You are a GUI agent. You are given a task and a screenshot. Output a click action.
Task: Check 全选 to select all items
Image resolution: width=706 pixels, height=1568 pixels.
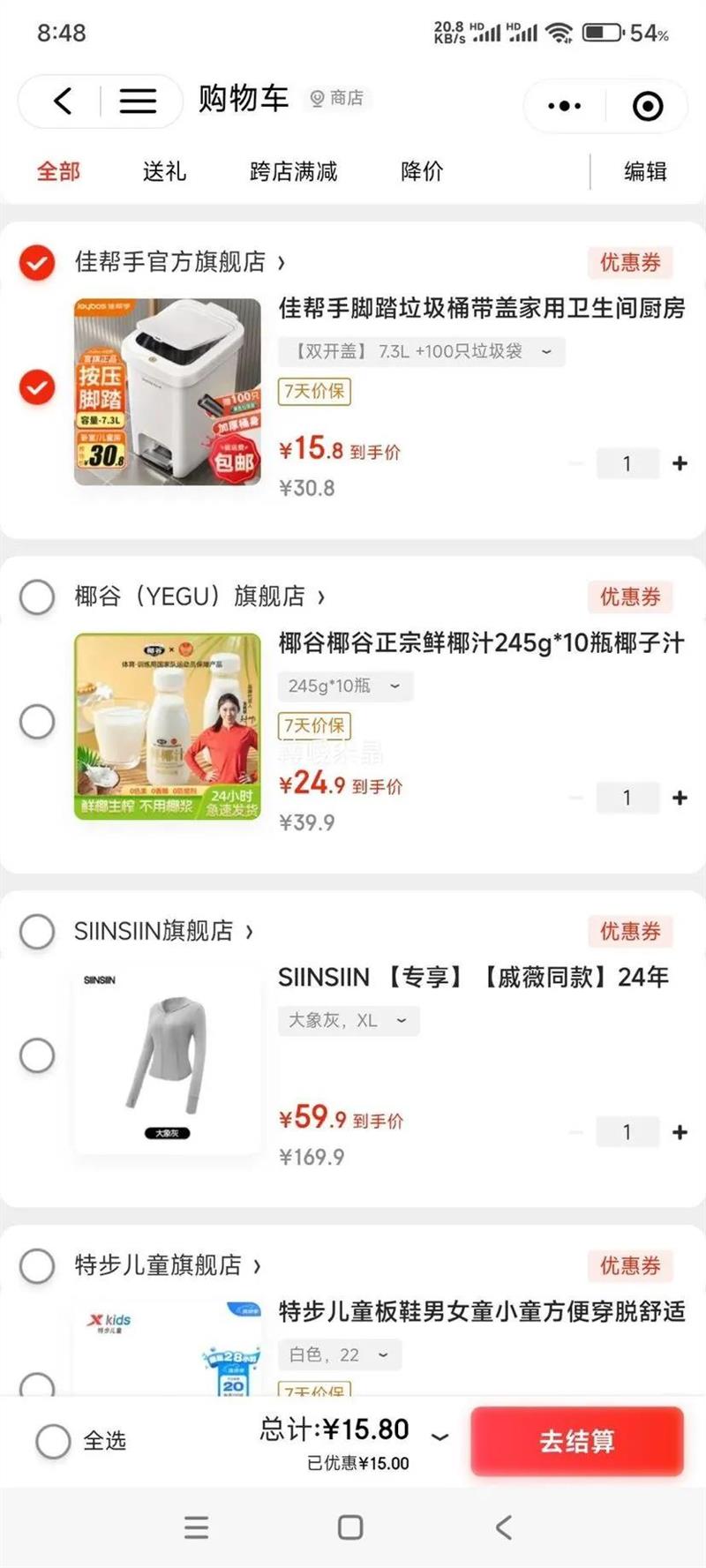pyautogui.click(x=53, y=1441)
